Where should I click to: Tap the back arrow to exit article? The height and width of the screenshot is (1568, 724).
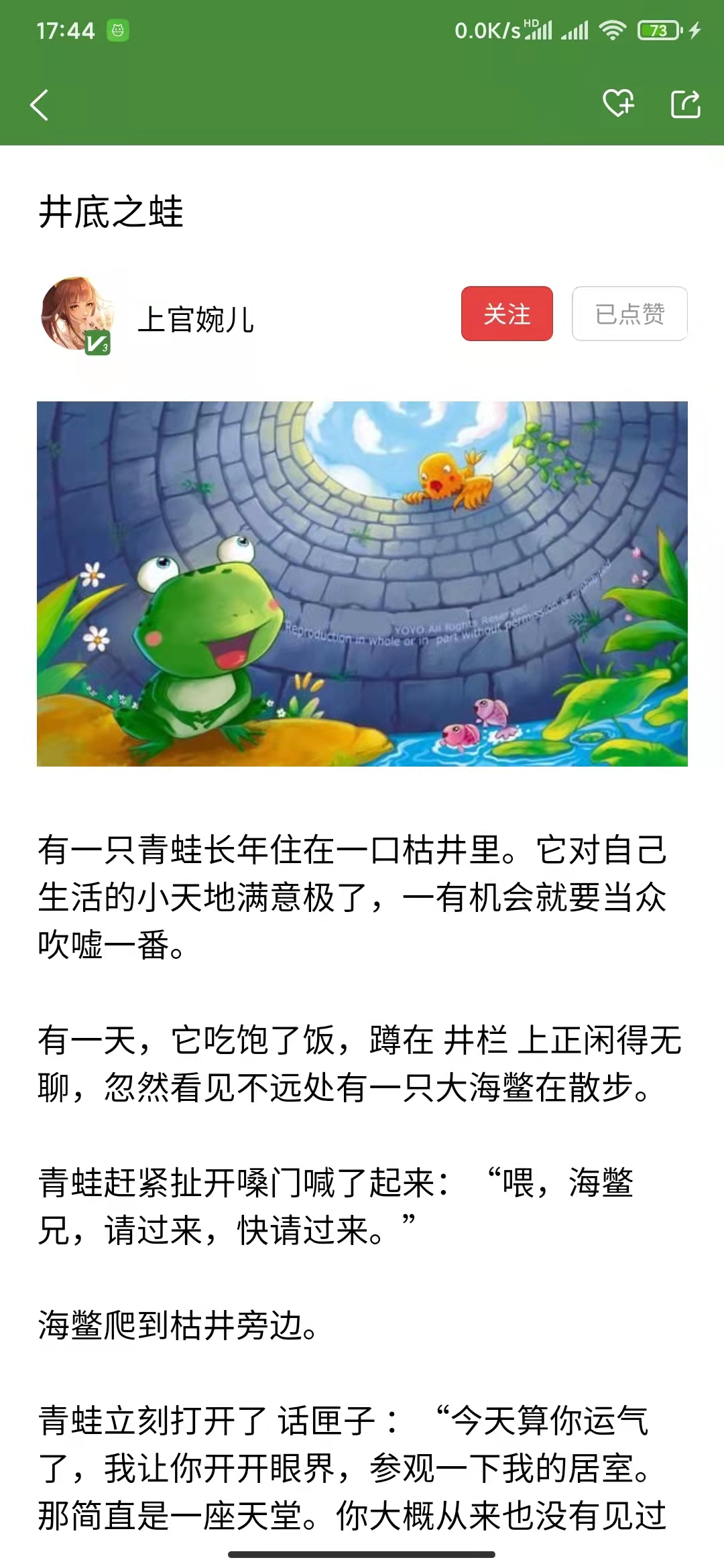[40, 105]
